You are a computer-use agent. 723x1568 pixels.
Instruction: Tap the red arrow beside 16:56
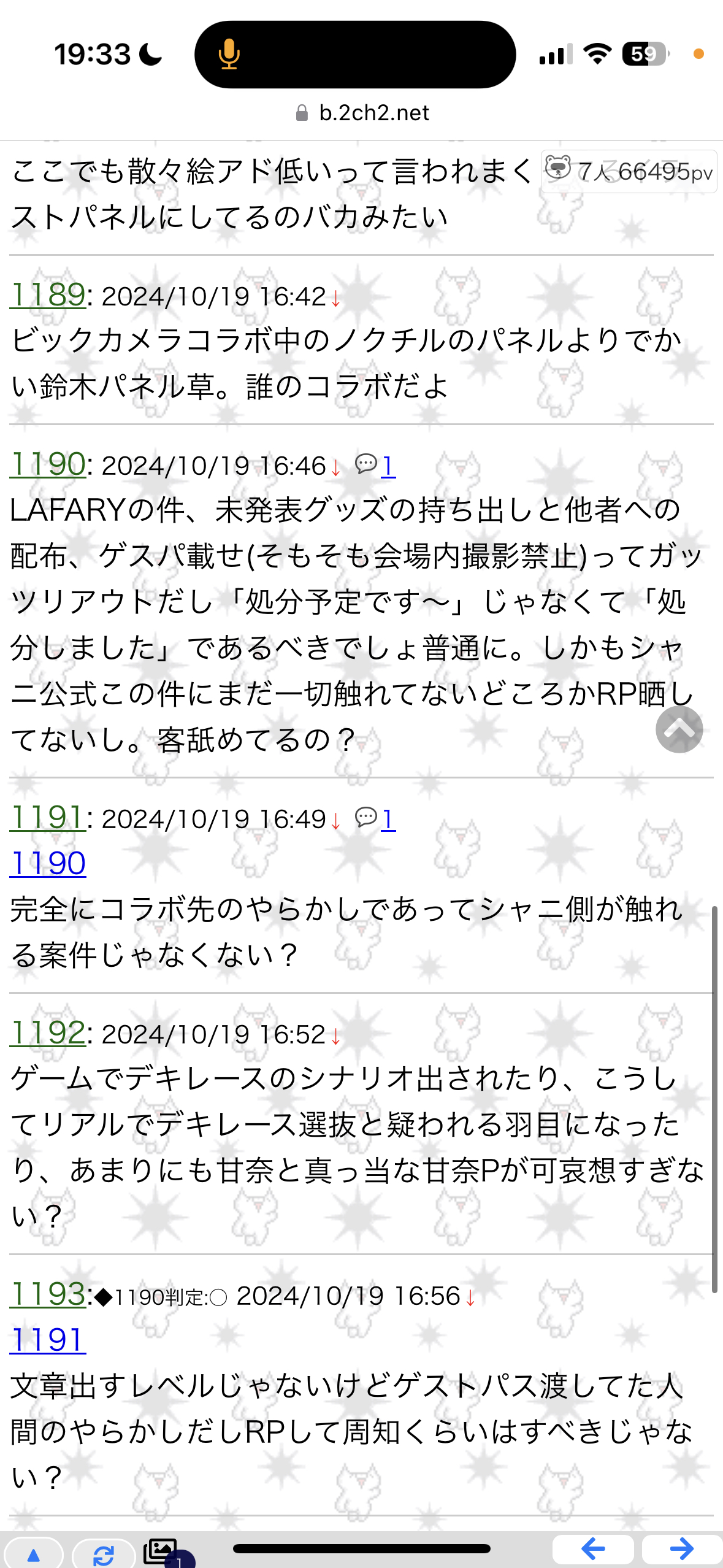(470, 1298)
